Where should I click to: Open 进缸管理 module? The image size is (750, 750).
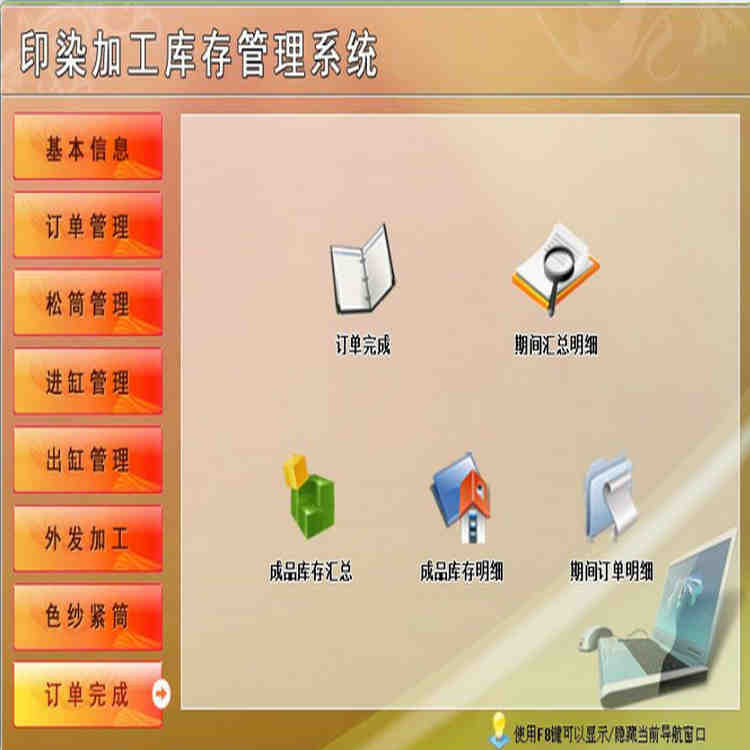click(87, 381)
